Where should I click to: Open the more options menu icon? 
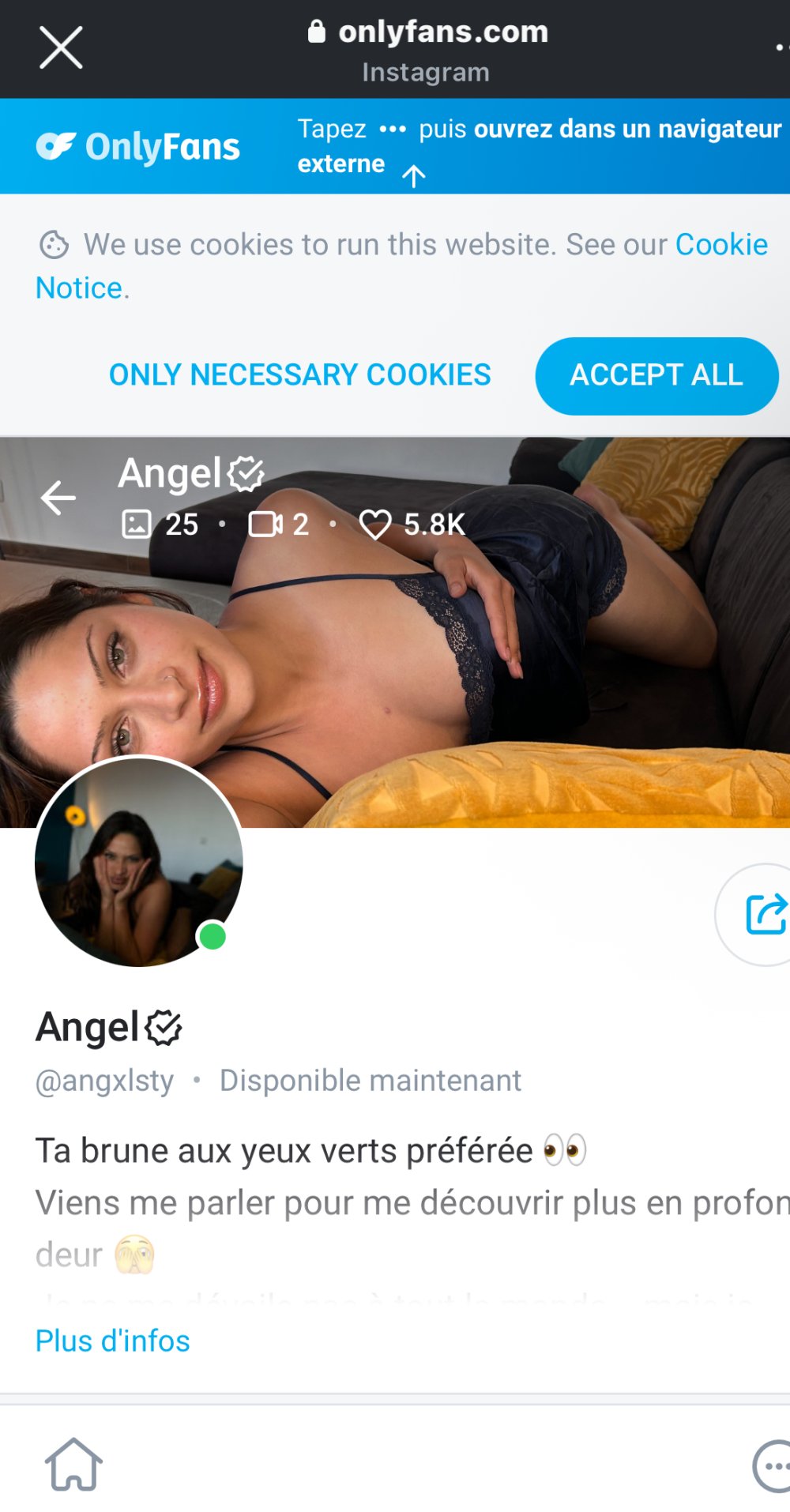click(x=773, y=1466)
